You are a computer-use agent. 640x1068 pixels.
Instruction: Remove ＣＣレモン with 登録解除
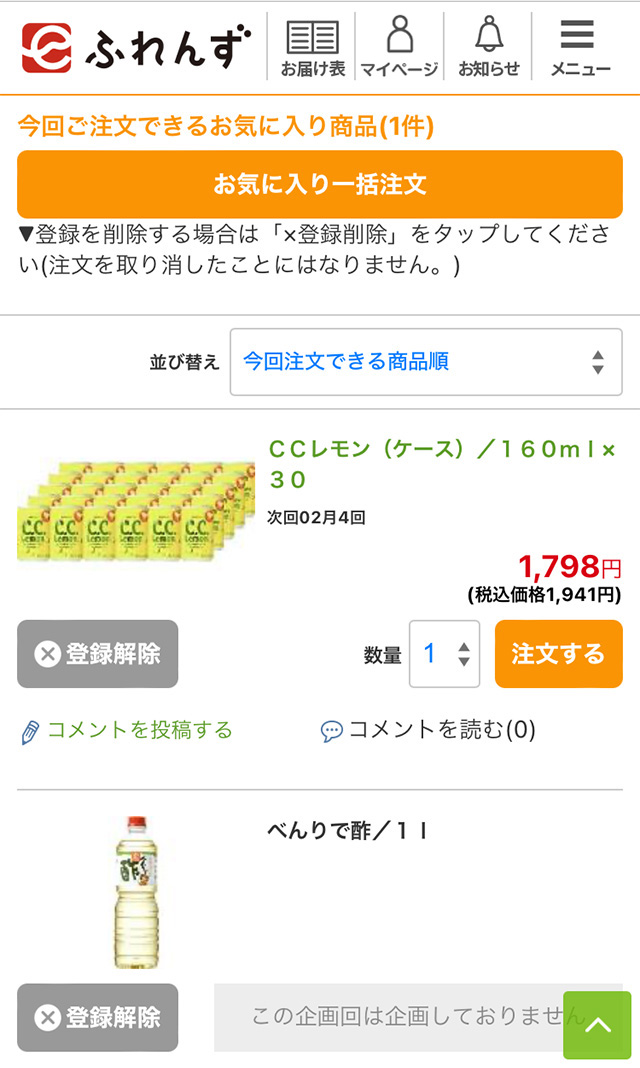98,654
